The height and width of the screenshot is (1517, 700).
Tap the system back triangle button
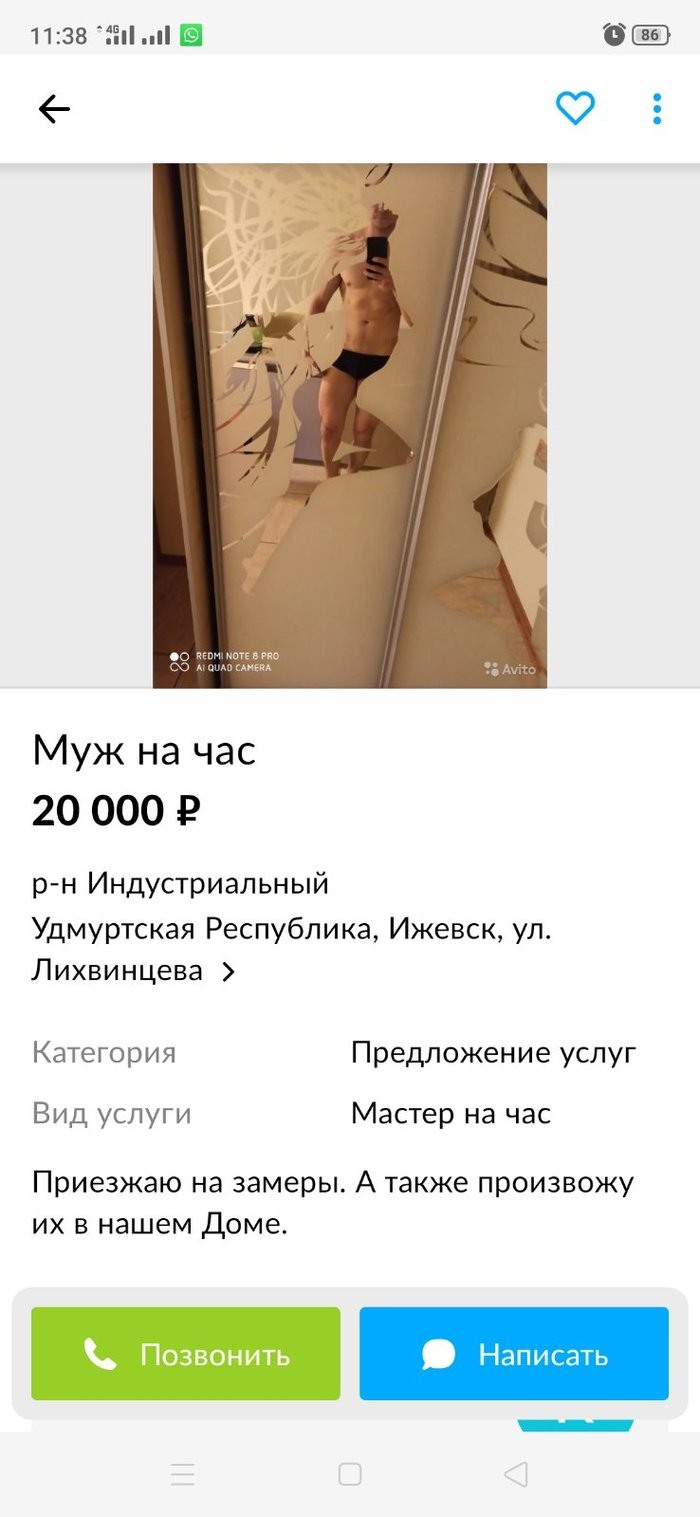tap(515, 1474)
